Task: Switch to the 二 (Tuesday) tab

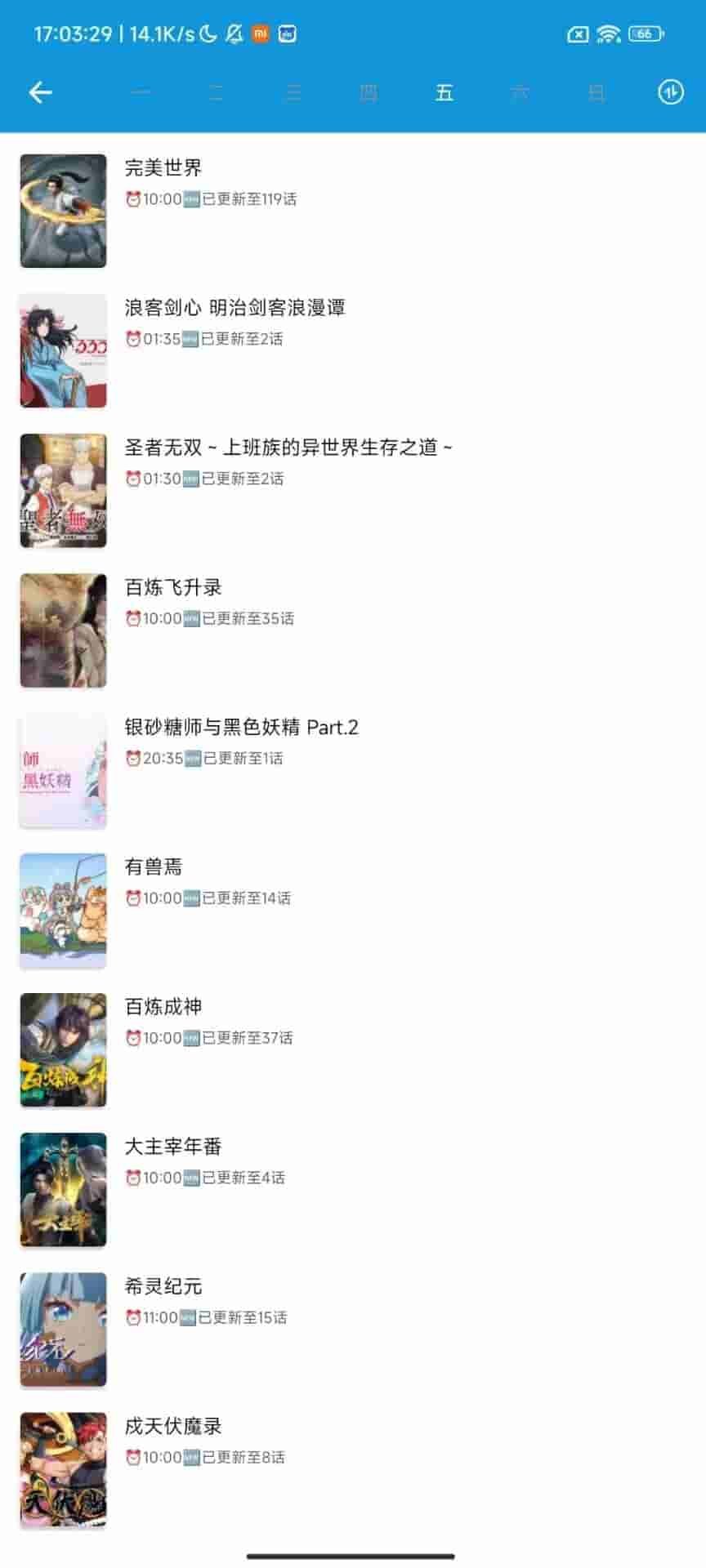Action: [217, 93]
